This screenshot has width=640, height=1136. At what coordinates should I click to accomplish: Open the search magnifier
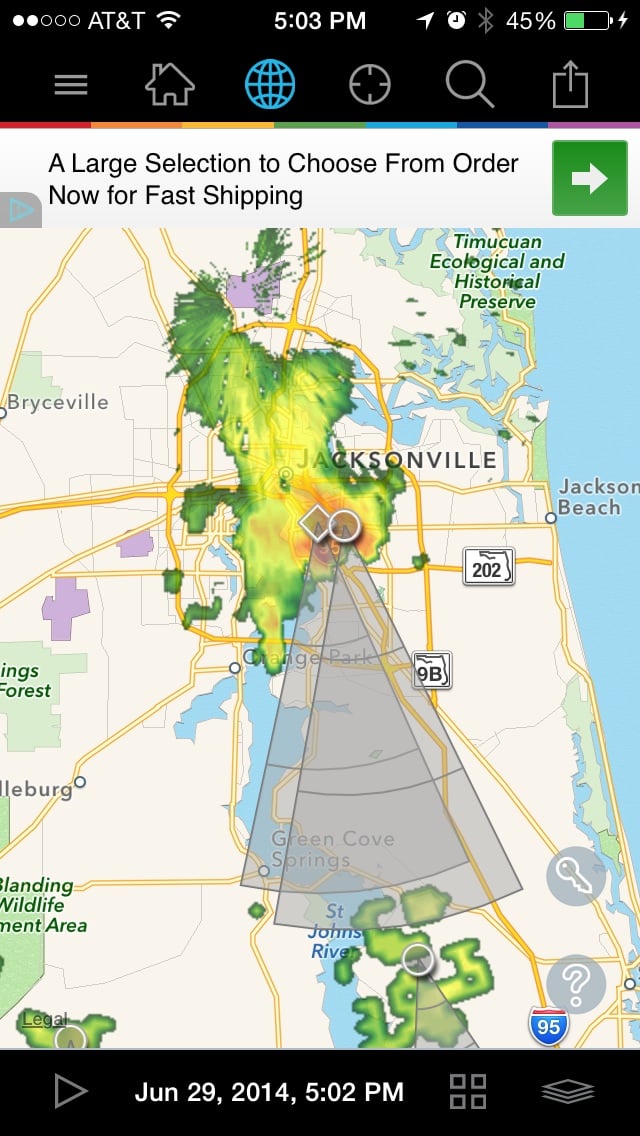pyautogui.click(x=469, y=85)
